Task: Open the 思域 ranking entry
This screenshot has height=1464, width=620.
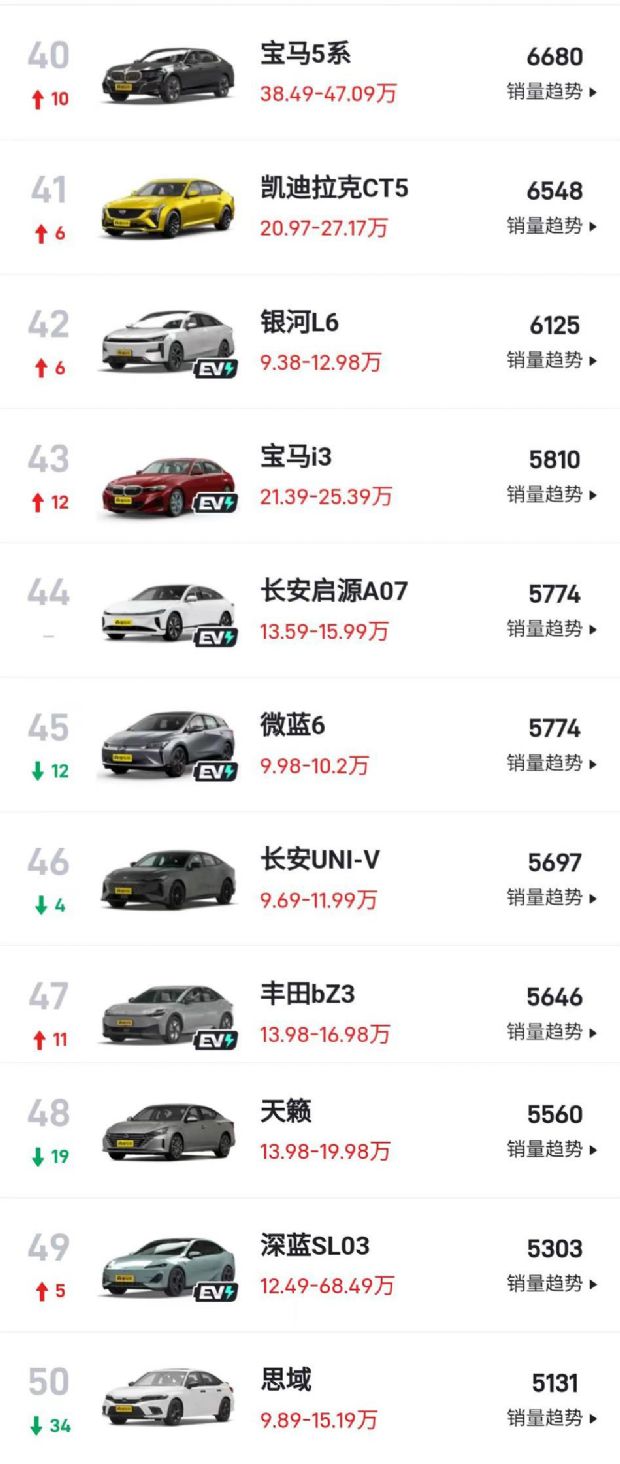Action: click(286, 1380)
